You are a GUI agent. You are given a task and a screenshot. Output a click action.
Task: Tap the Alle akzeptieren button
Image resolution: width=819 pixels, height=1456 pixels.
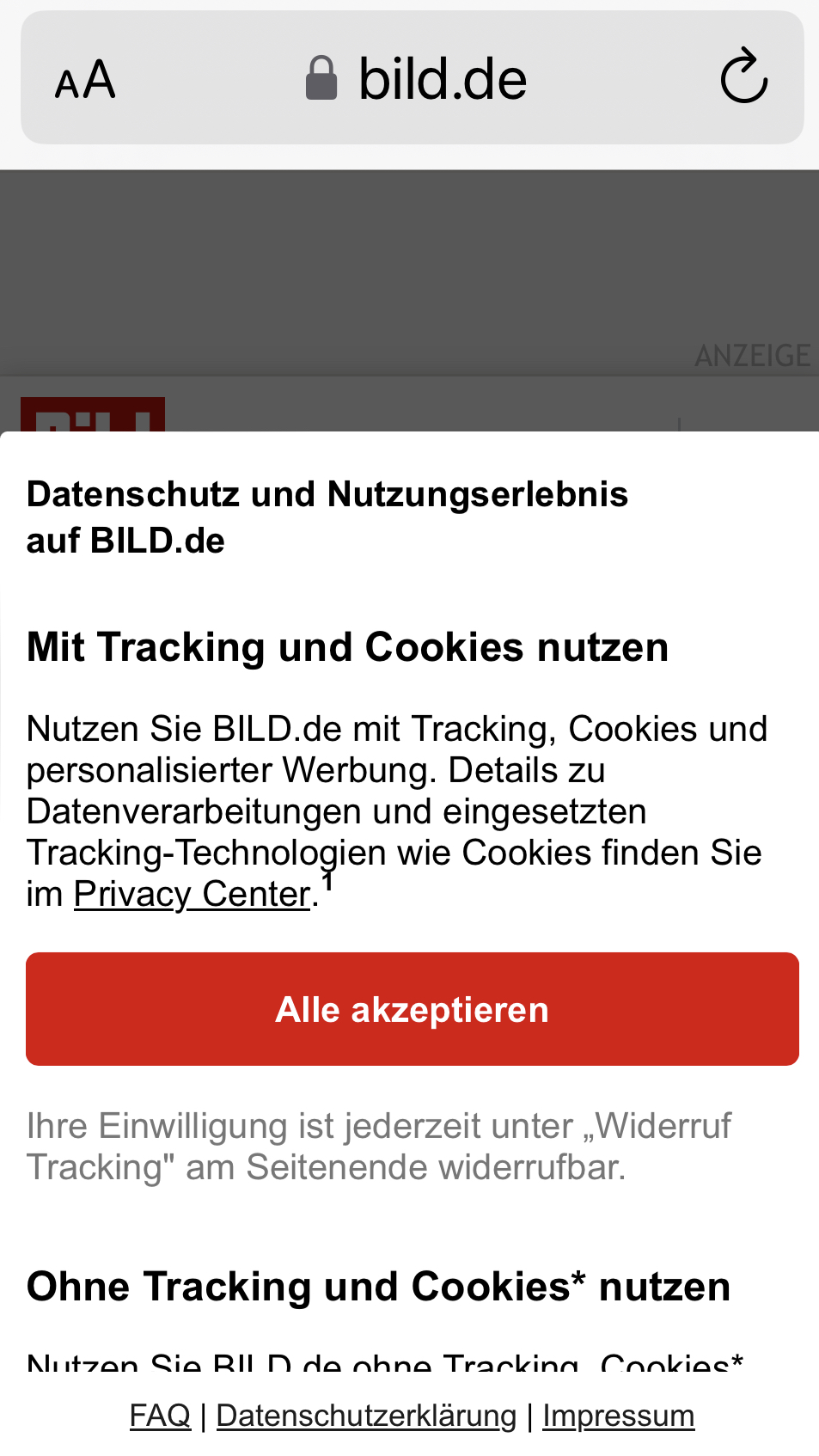click(x=412, y=1008)
